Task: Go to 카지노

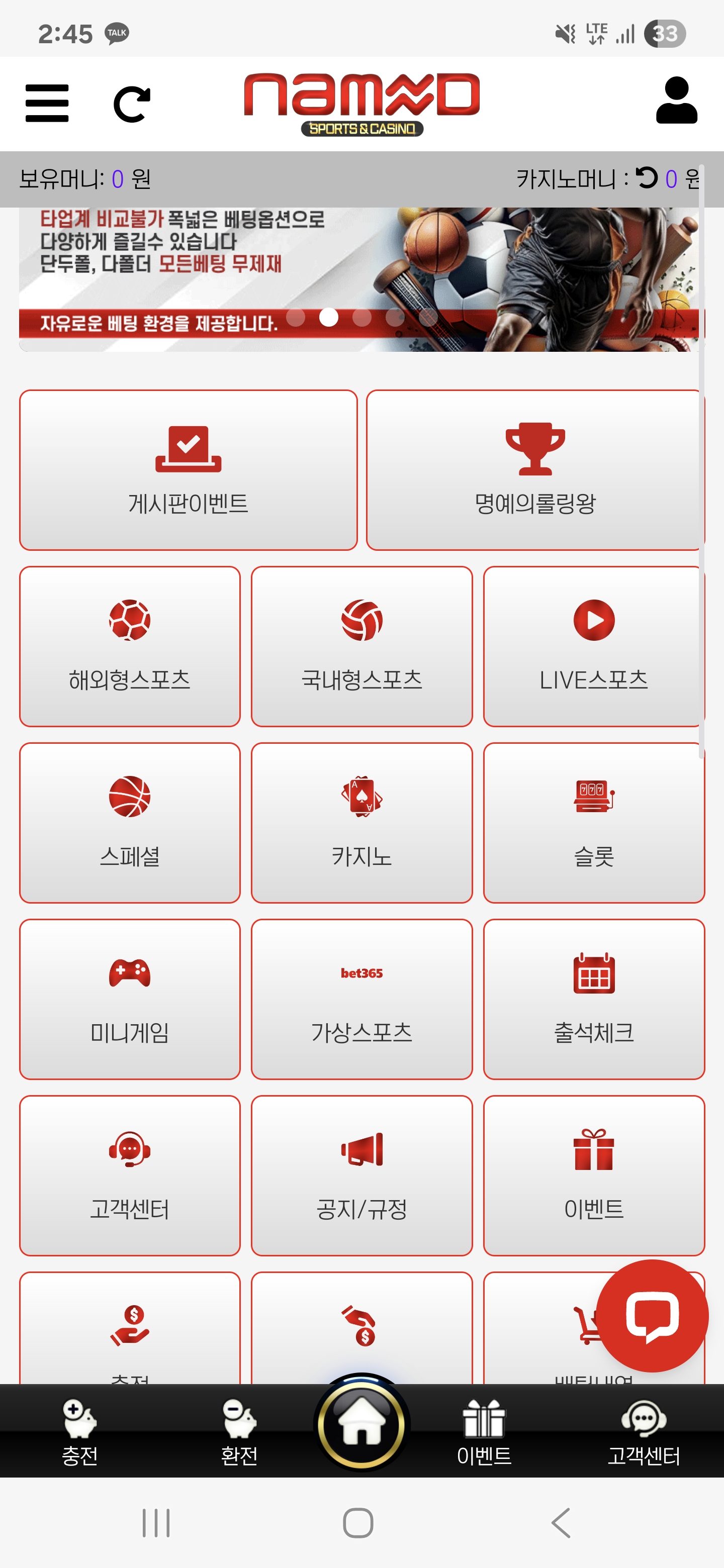Action: point(361,822)
